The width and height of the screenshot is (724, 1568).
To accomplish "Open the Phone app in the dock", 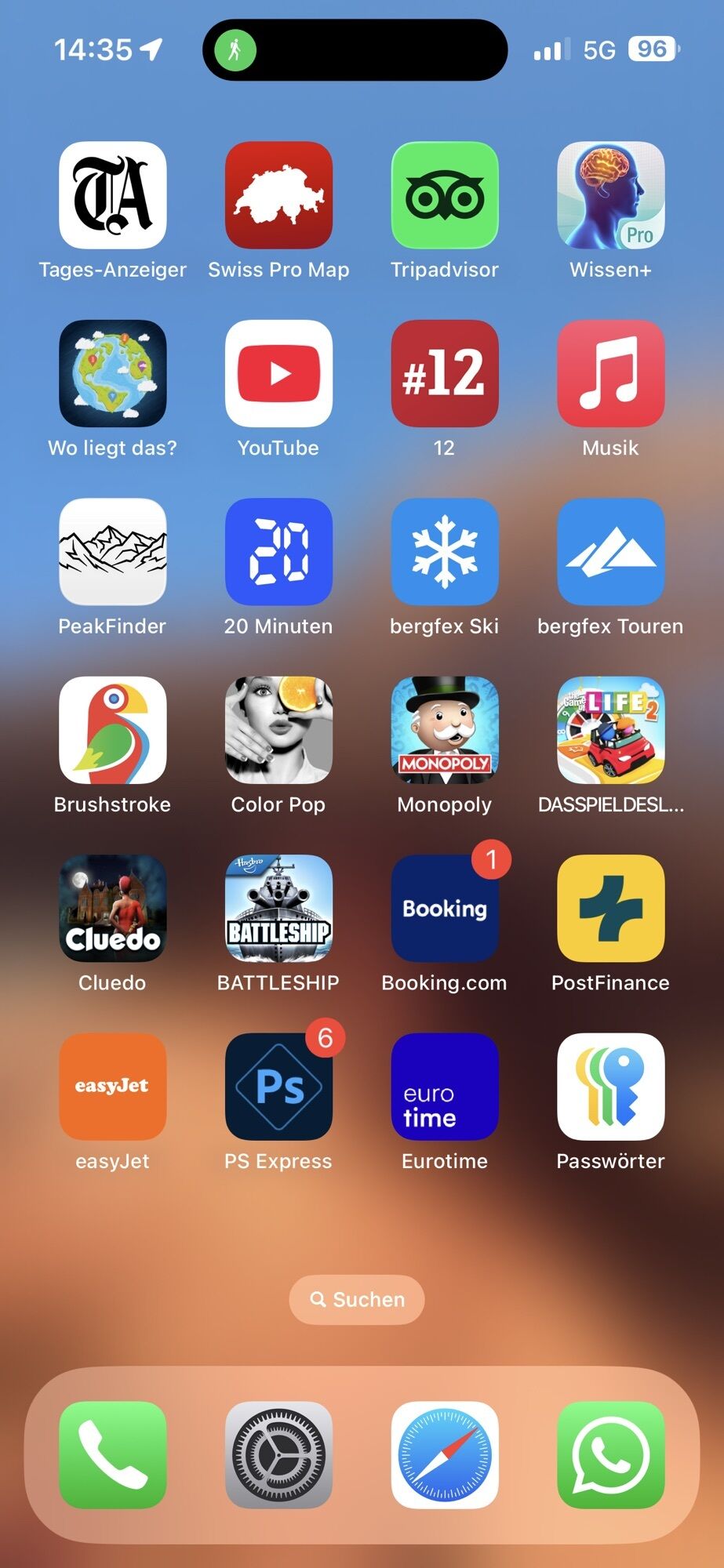I will coord(112,1454).
